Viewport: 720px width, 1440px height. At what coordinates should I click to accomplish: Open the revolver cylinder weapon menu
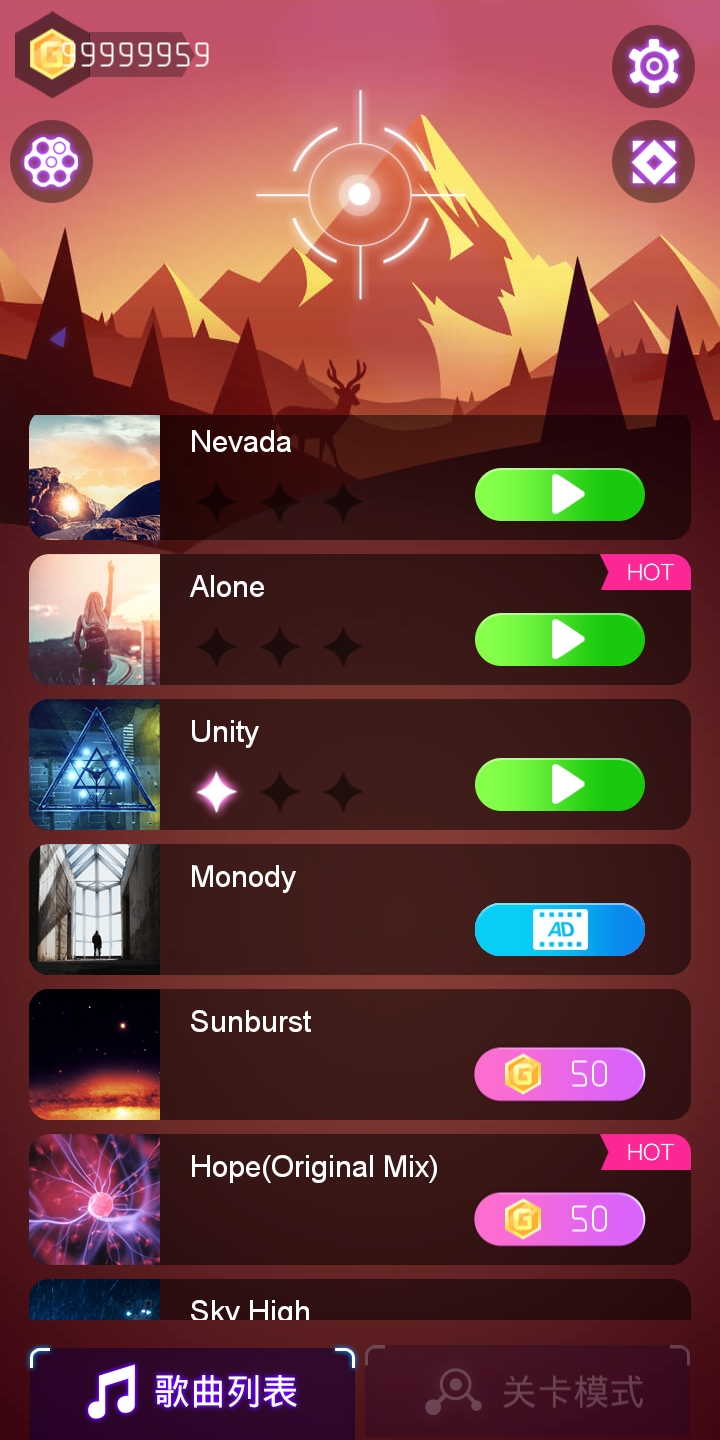tap(51, 162)
